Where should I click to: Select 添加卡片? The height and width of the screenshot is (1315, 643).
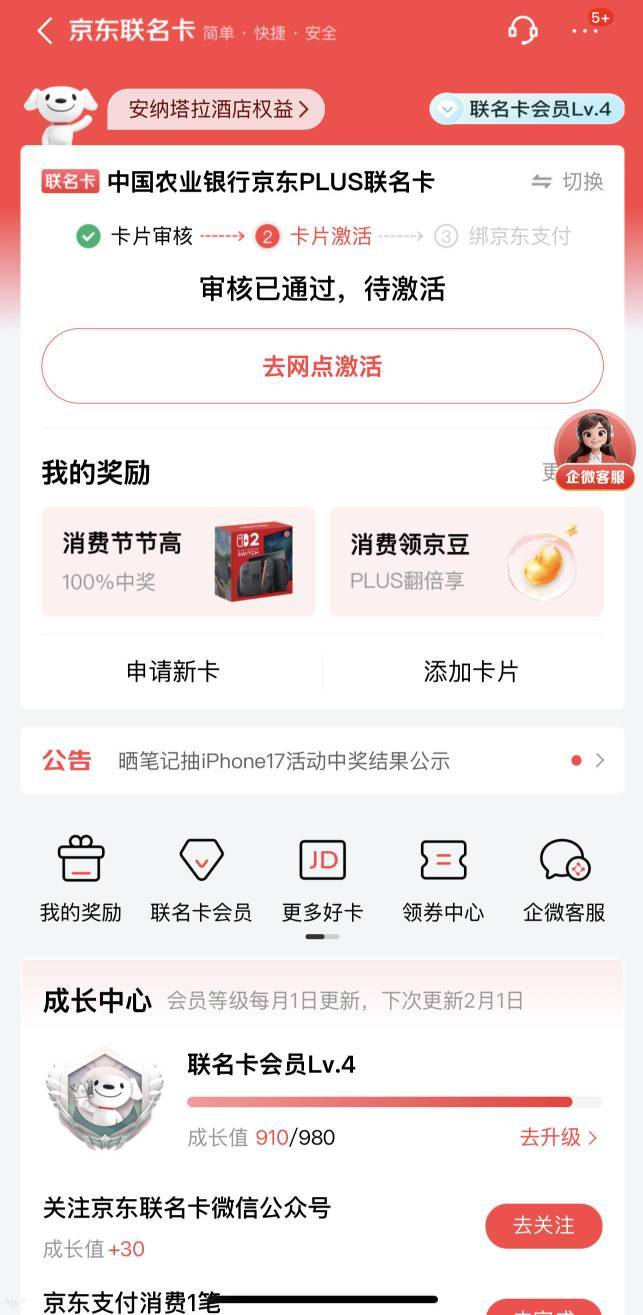(x=471, y=672)
